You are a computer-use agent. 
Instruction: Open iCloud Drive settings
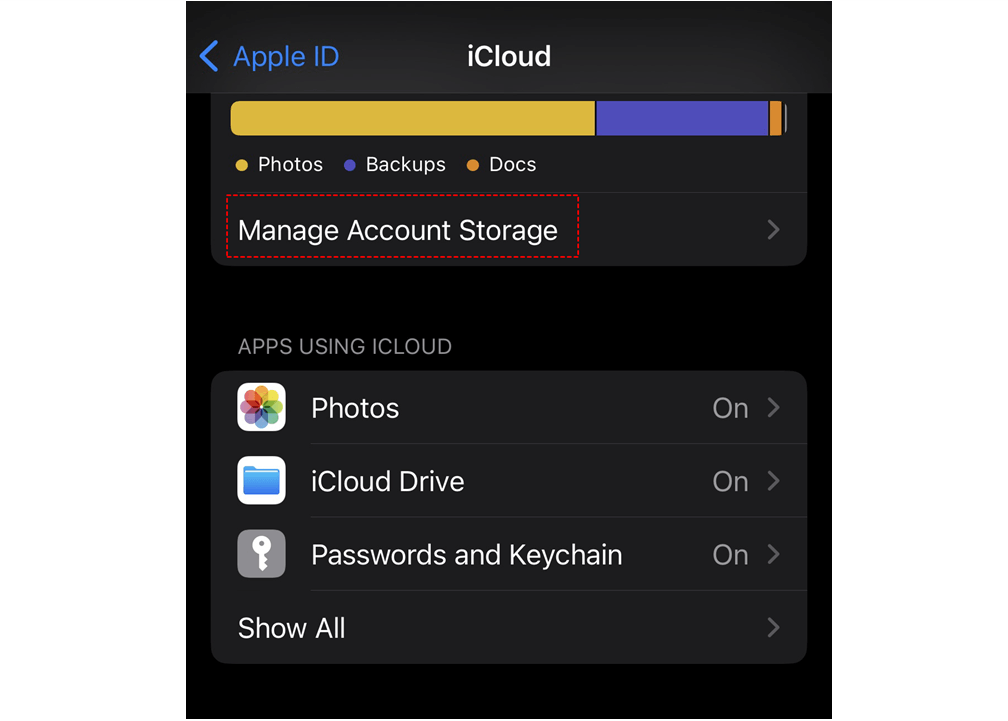[x=508, y=481]
